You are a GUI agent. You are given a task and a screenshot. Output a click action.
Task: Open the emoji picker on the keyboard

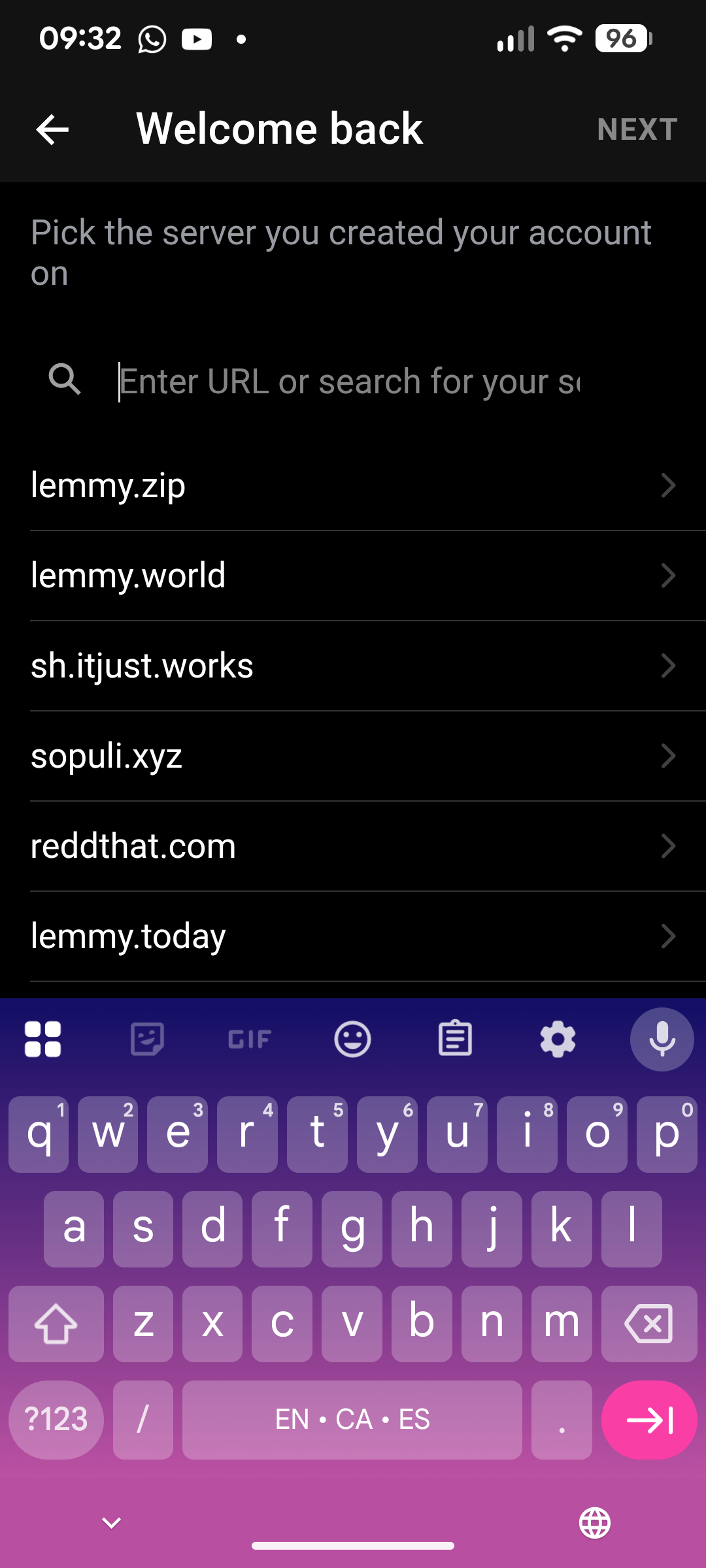[x=352, y=1039]
